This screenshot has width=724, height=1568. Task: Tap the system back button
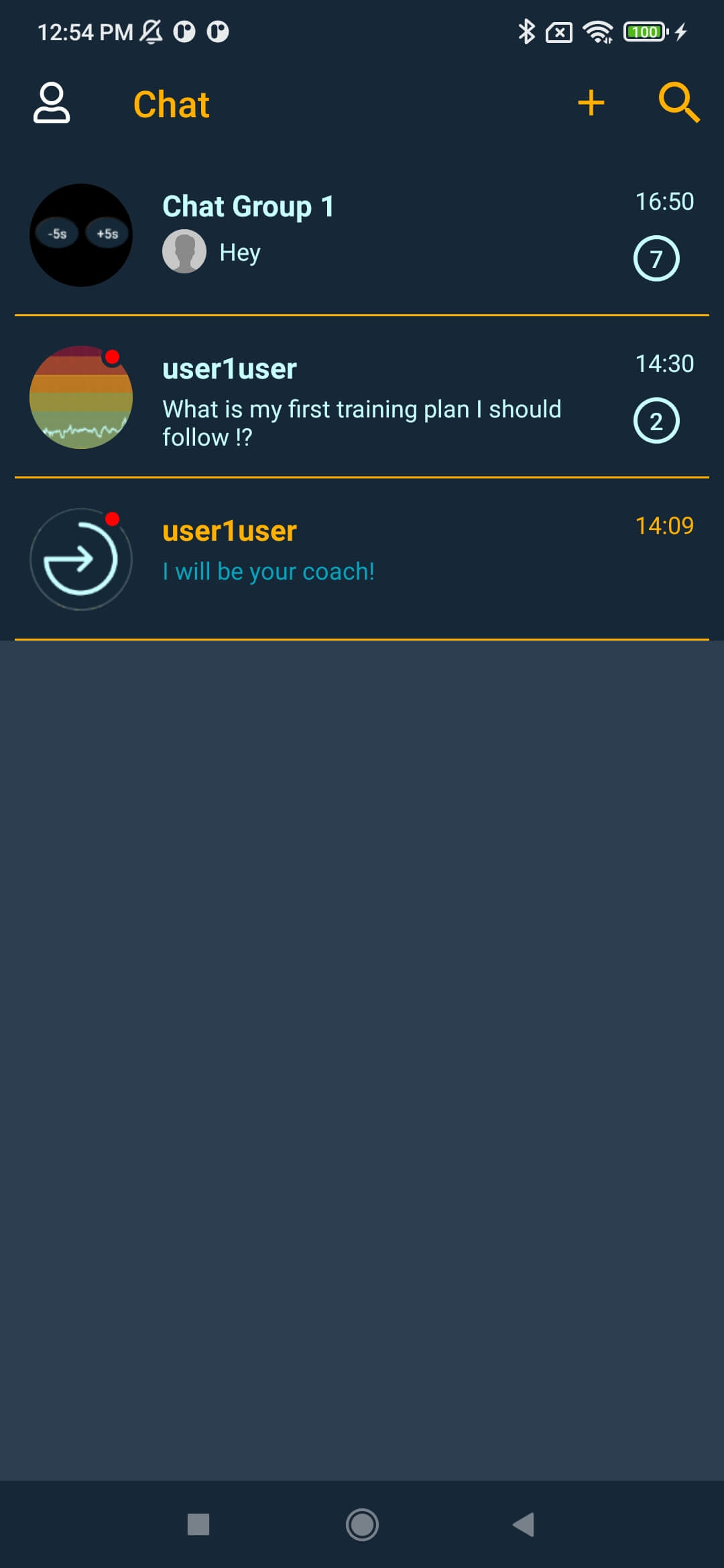click(x=524, y=1524)
